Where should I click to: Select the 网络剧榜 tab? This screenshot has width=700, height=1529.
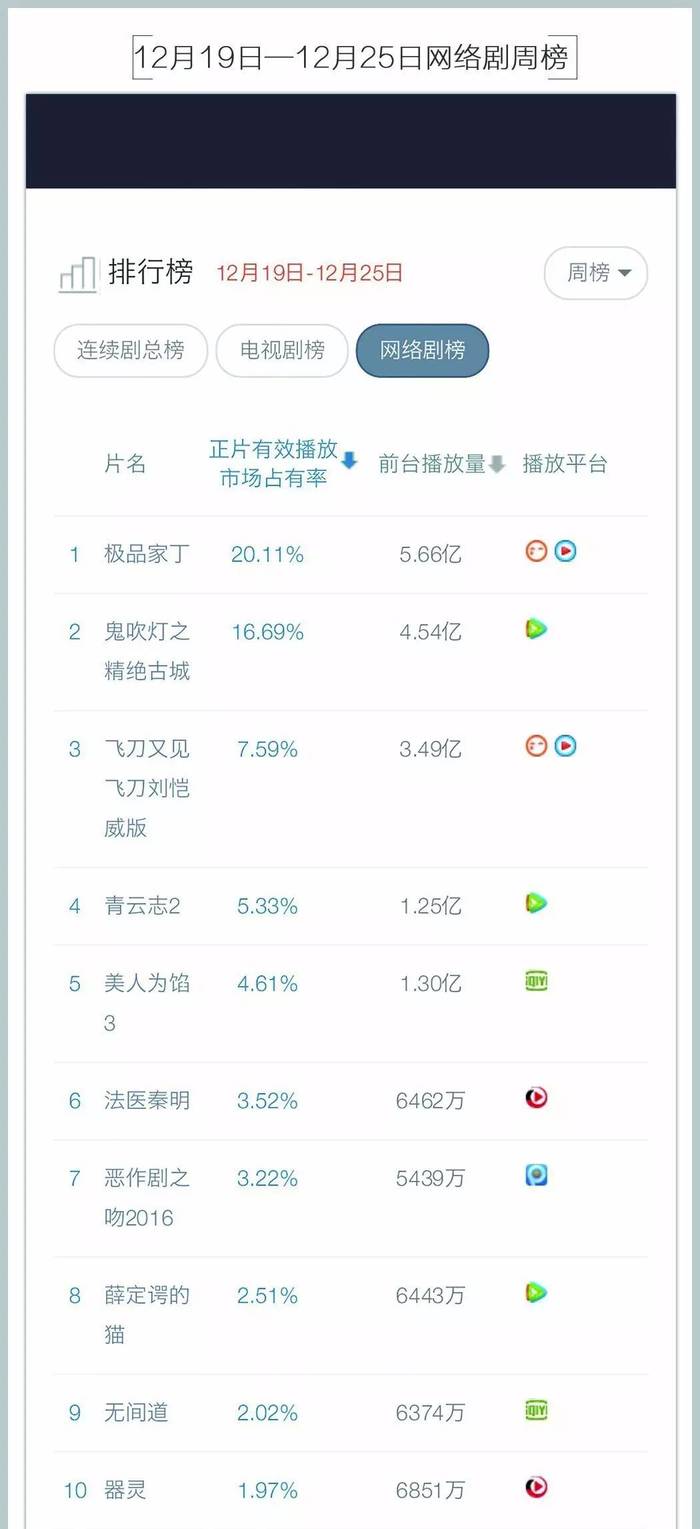(422, 351)
